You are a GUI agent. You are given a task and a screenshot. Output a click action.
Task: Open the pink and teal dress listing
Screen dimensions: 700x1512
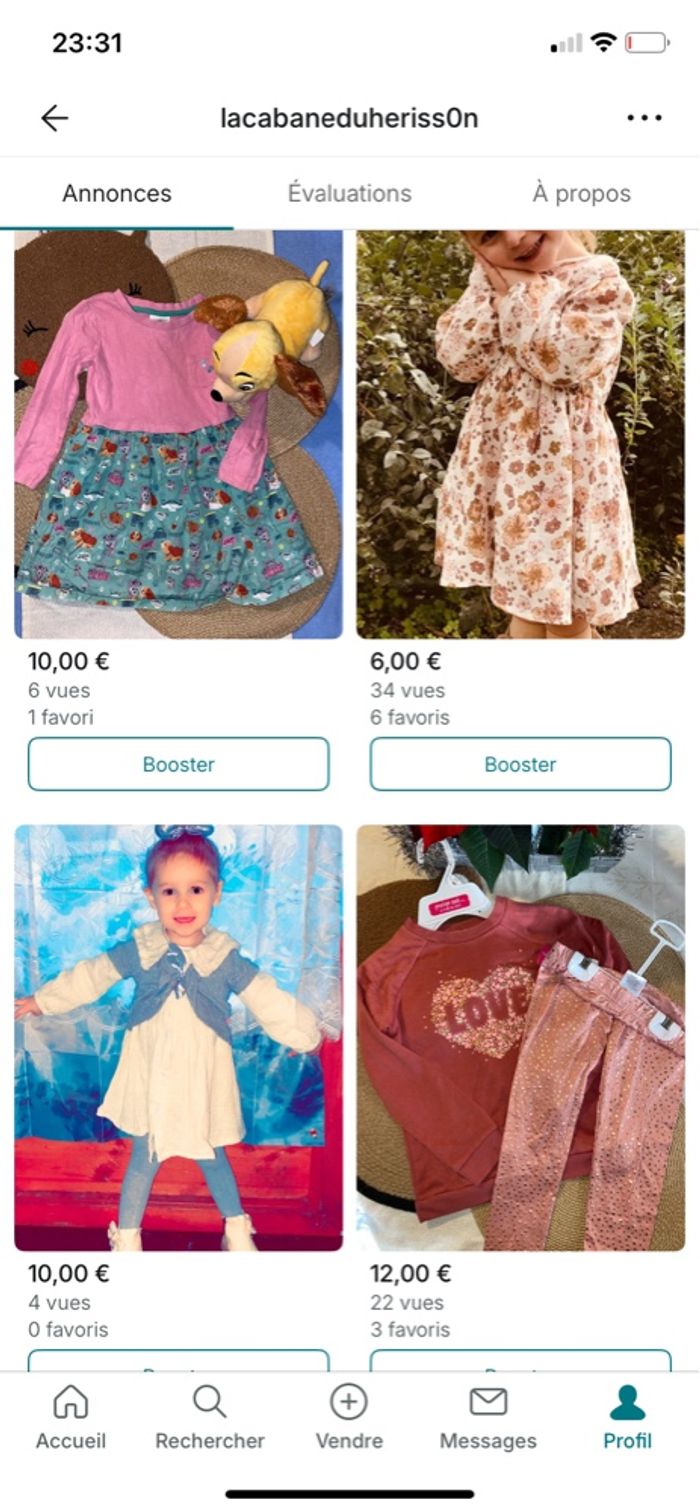(178, 435)
